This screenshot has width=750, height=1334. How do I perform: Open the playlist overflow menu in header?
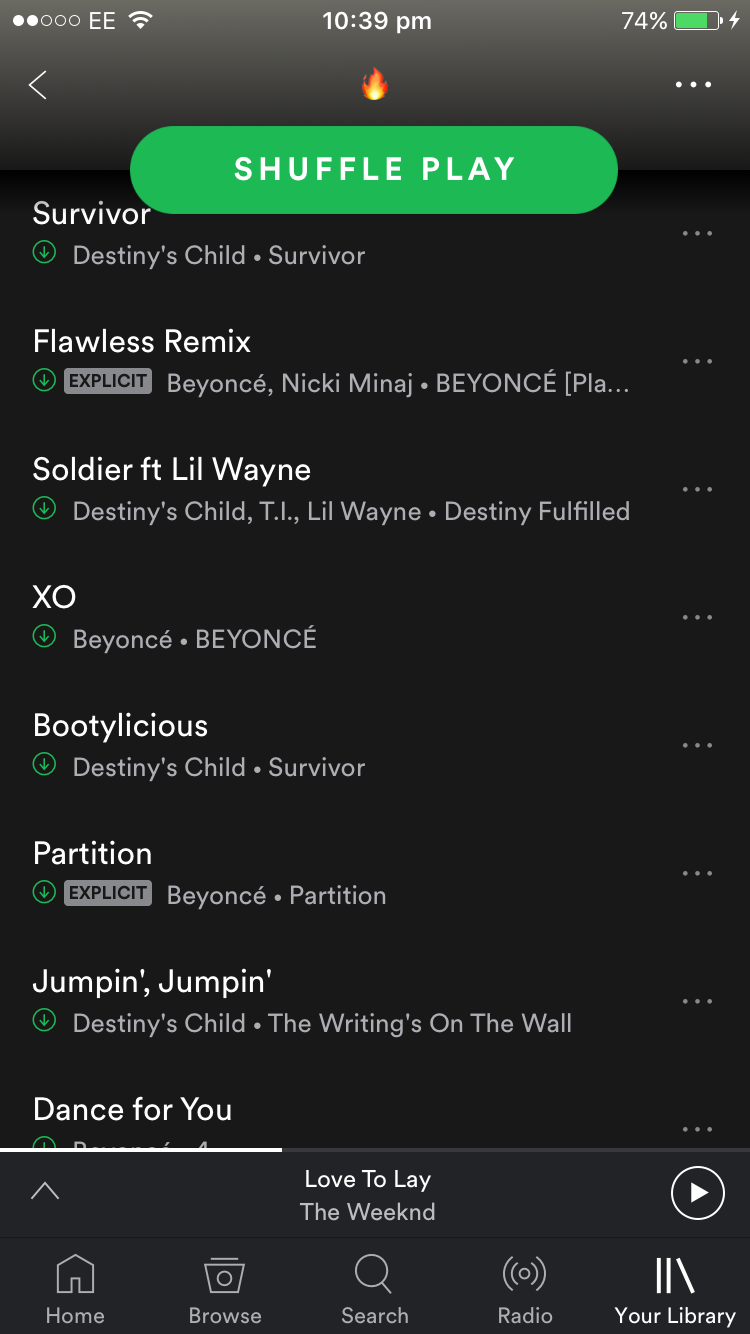click(693, 85)
